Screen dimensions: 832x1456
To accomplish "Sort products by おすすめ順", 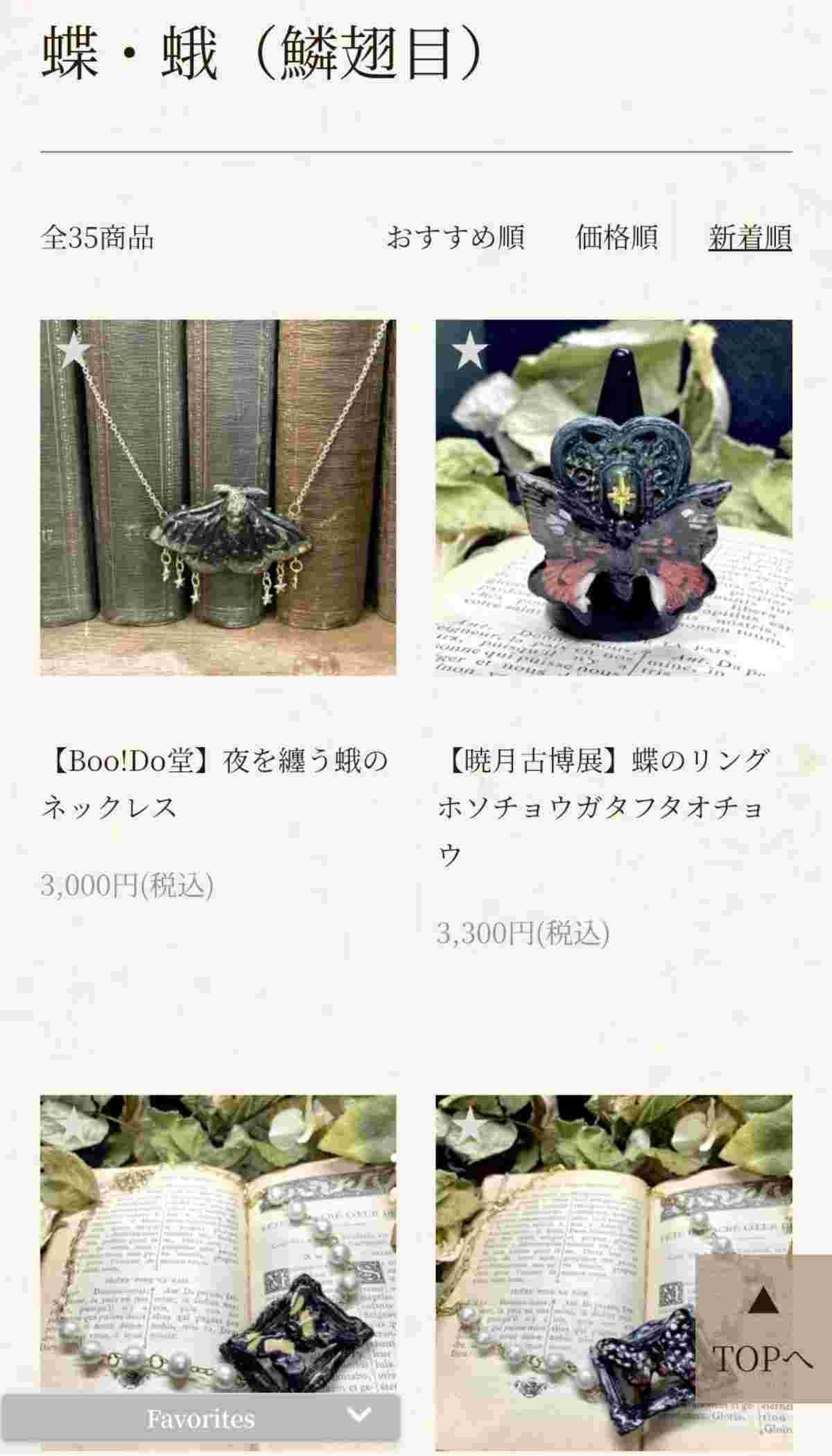I will coord(455,238).
